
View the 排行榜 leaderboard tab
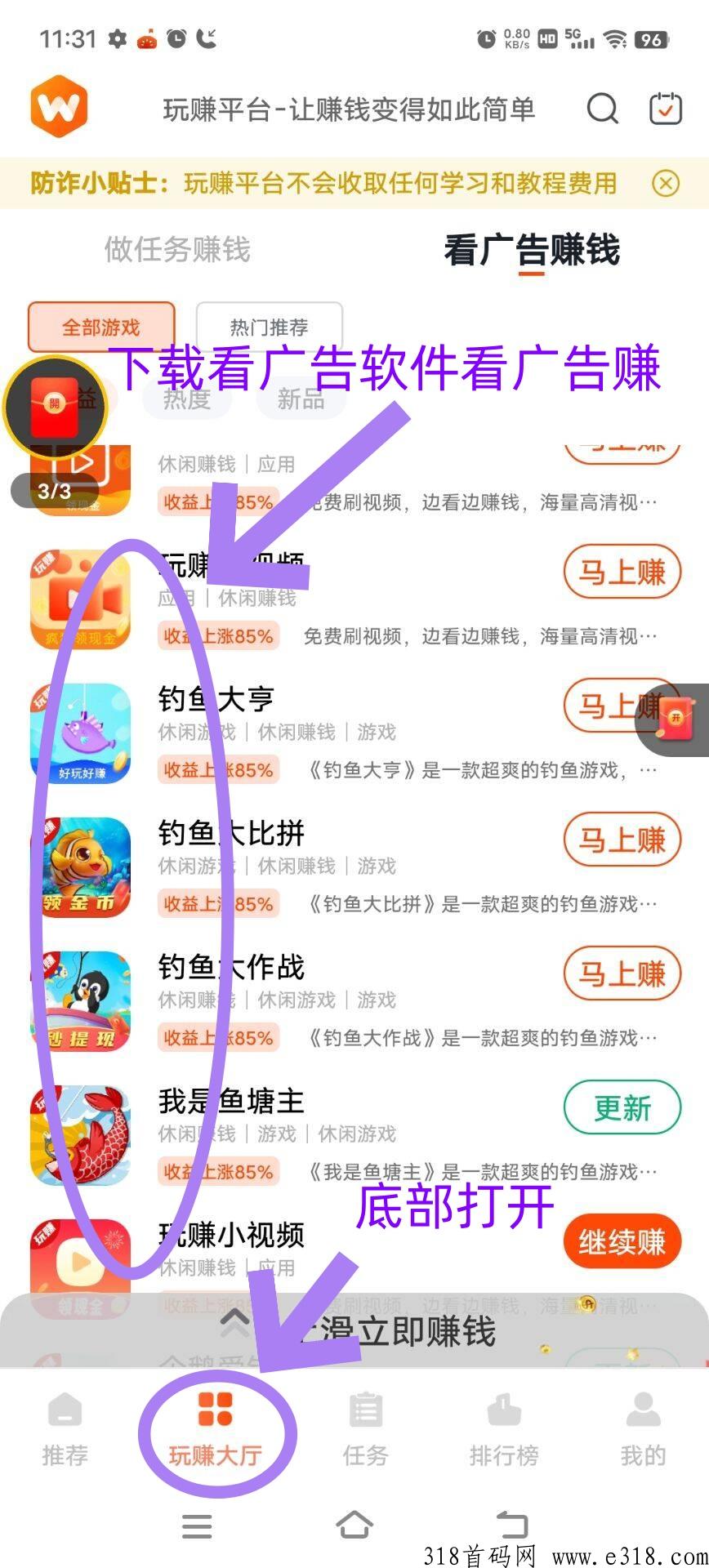[x=504, y=1428]
